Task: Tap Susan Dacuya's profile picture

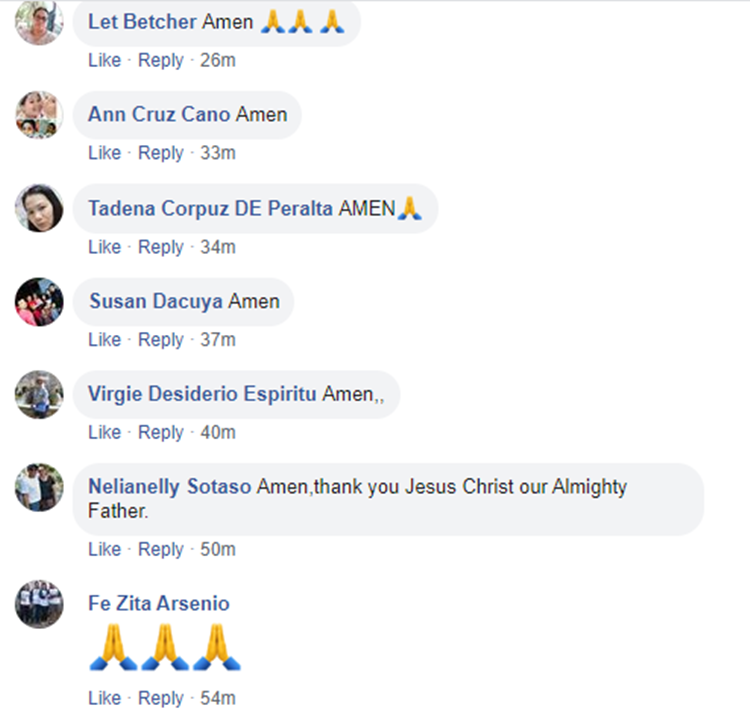Action: click(x=40, y=301)
